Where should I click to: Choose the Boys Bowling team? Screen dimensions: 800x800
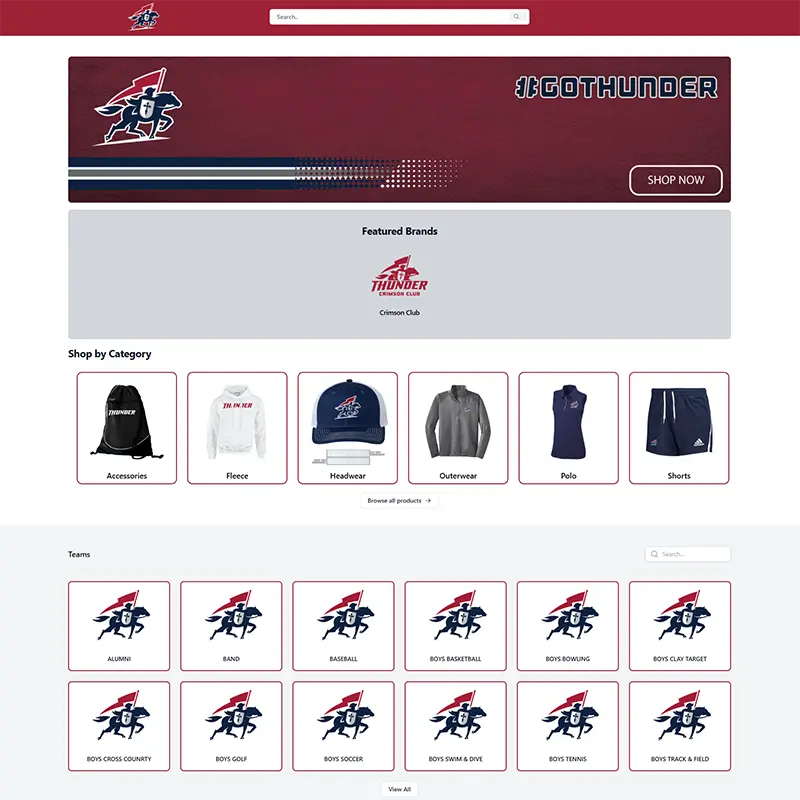[567, 626]
